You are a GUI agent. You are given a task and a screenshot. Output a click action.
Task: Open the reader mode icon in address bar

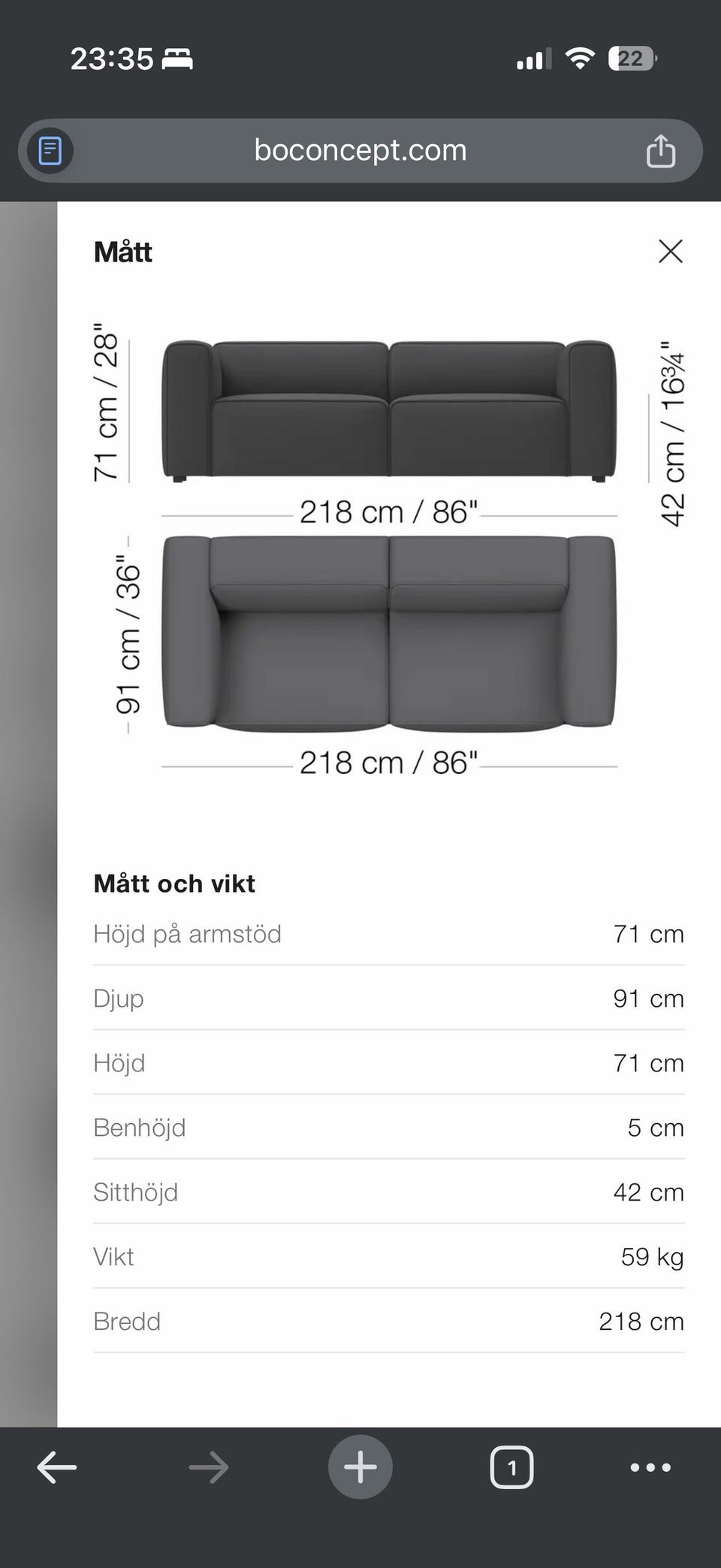50,151
